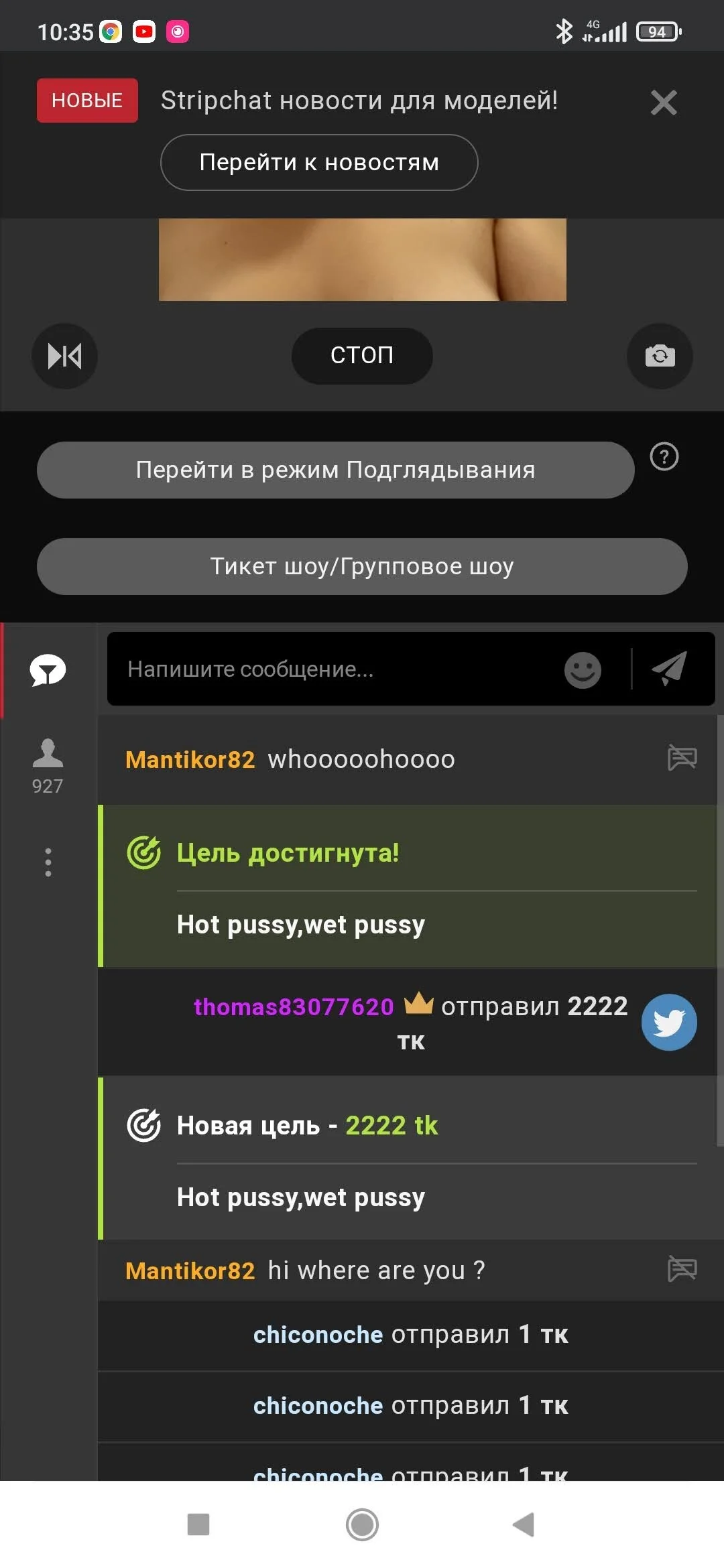Viewport: 724px width, 1568px height.
Task: Open the viewers list showing 927
Action: [48, 765]
